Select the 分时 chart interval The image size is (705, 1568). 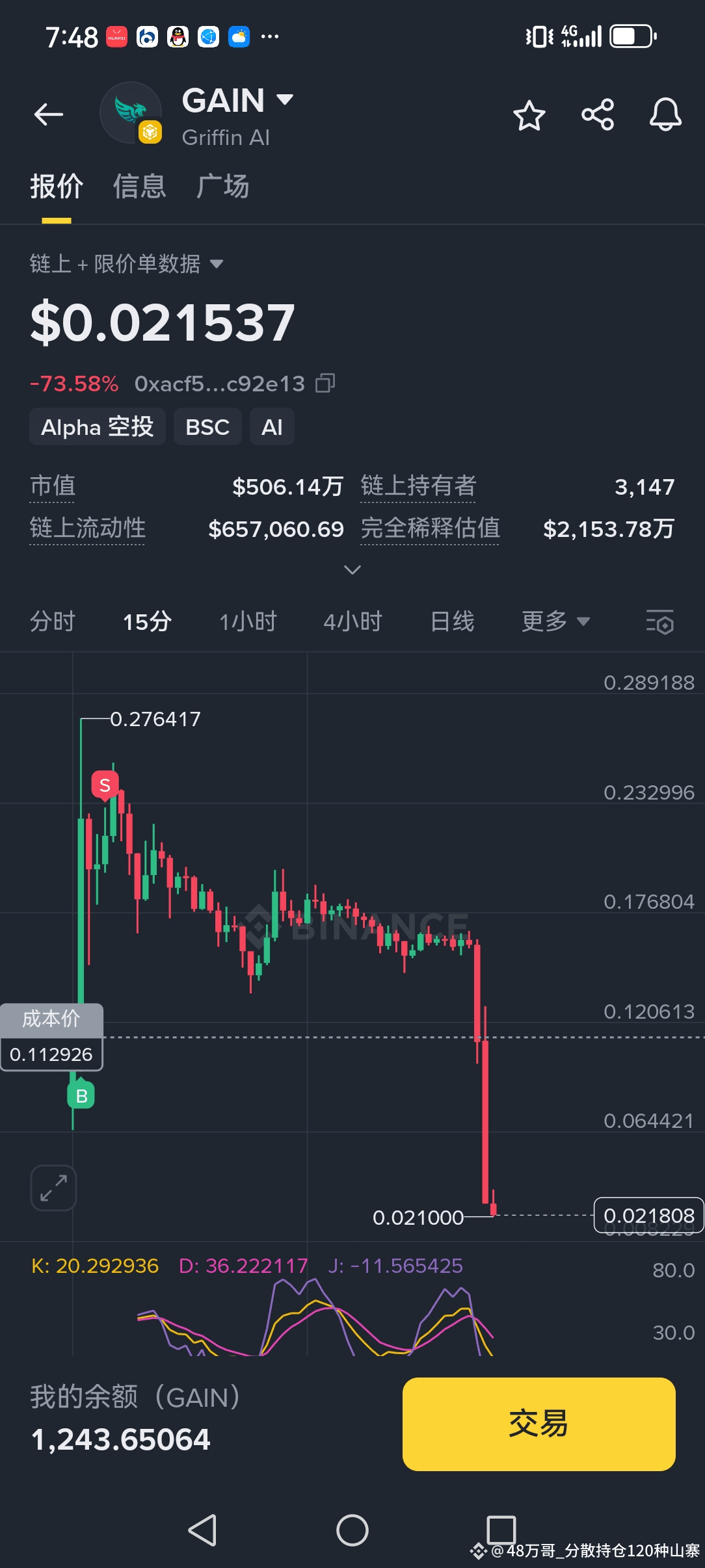pos(53,621)
